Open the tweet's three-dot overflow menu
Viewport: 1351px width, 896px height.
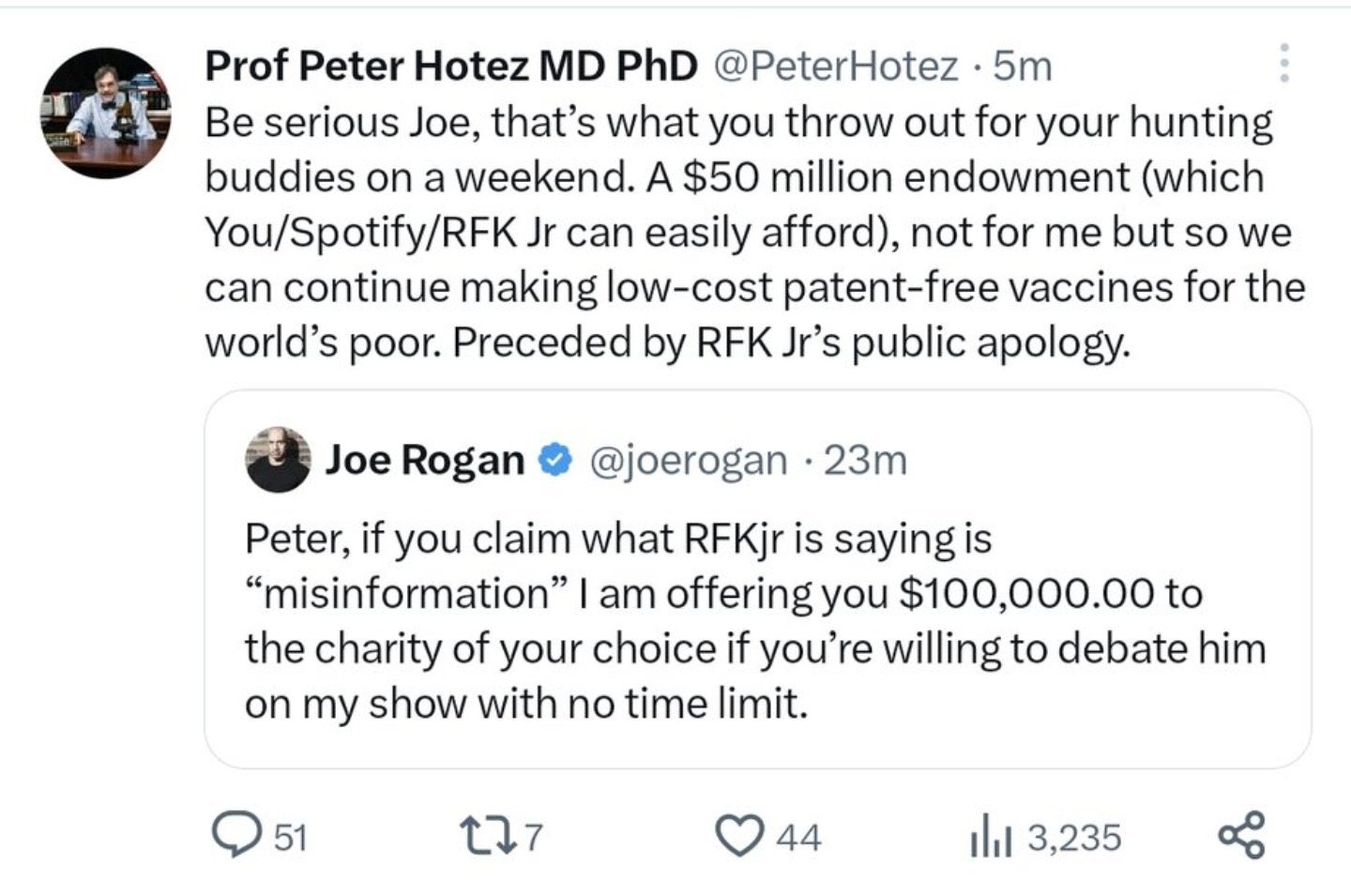[1284, 63]
